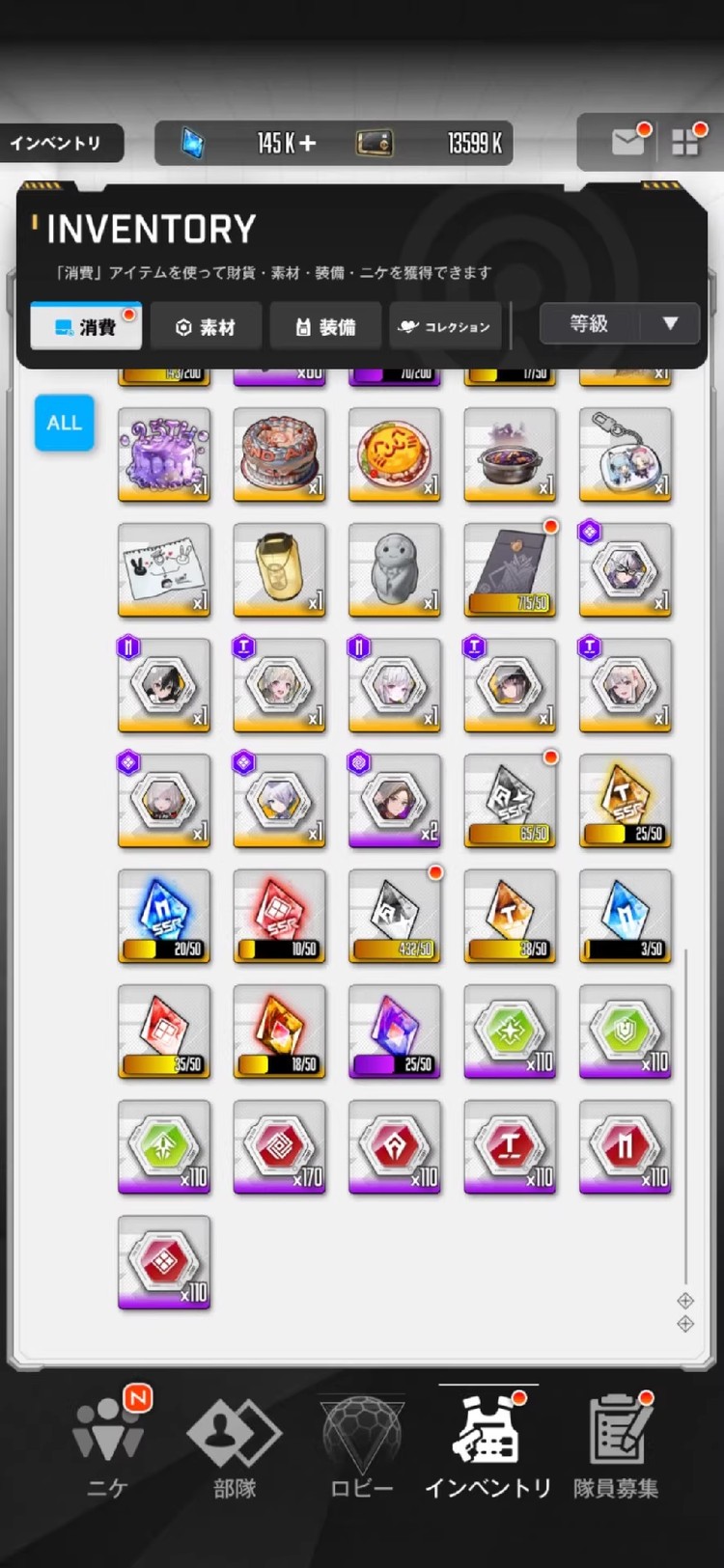Select the 消費 tab
This screenshot has height=1568, width=724.
[x=86, y=327]
